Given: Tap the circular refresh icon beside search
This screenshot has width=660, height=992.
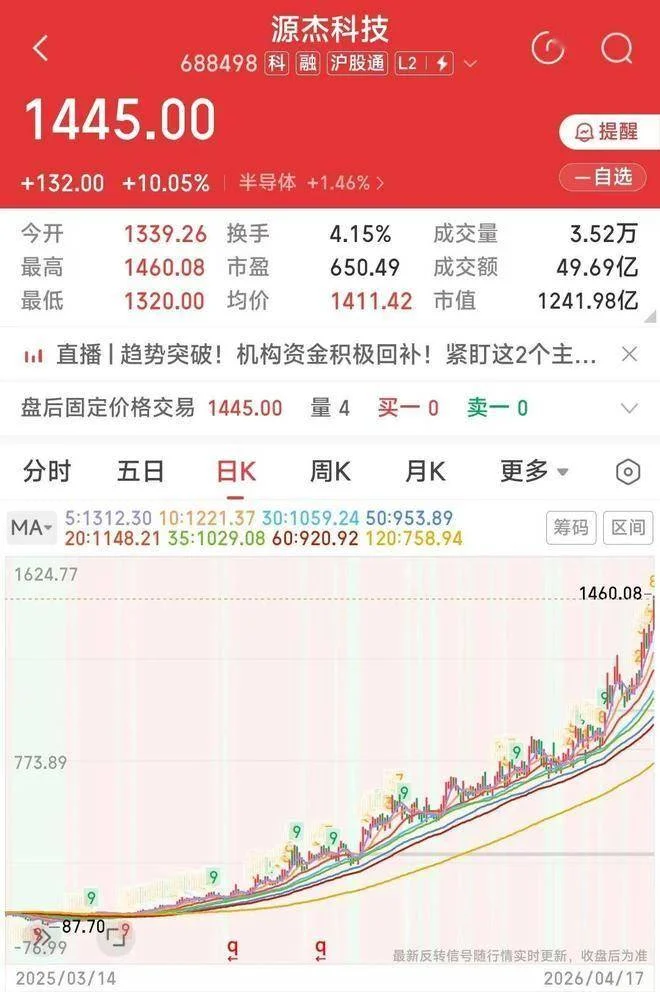Looking at the screenshot, I should click(548, 47).
